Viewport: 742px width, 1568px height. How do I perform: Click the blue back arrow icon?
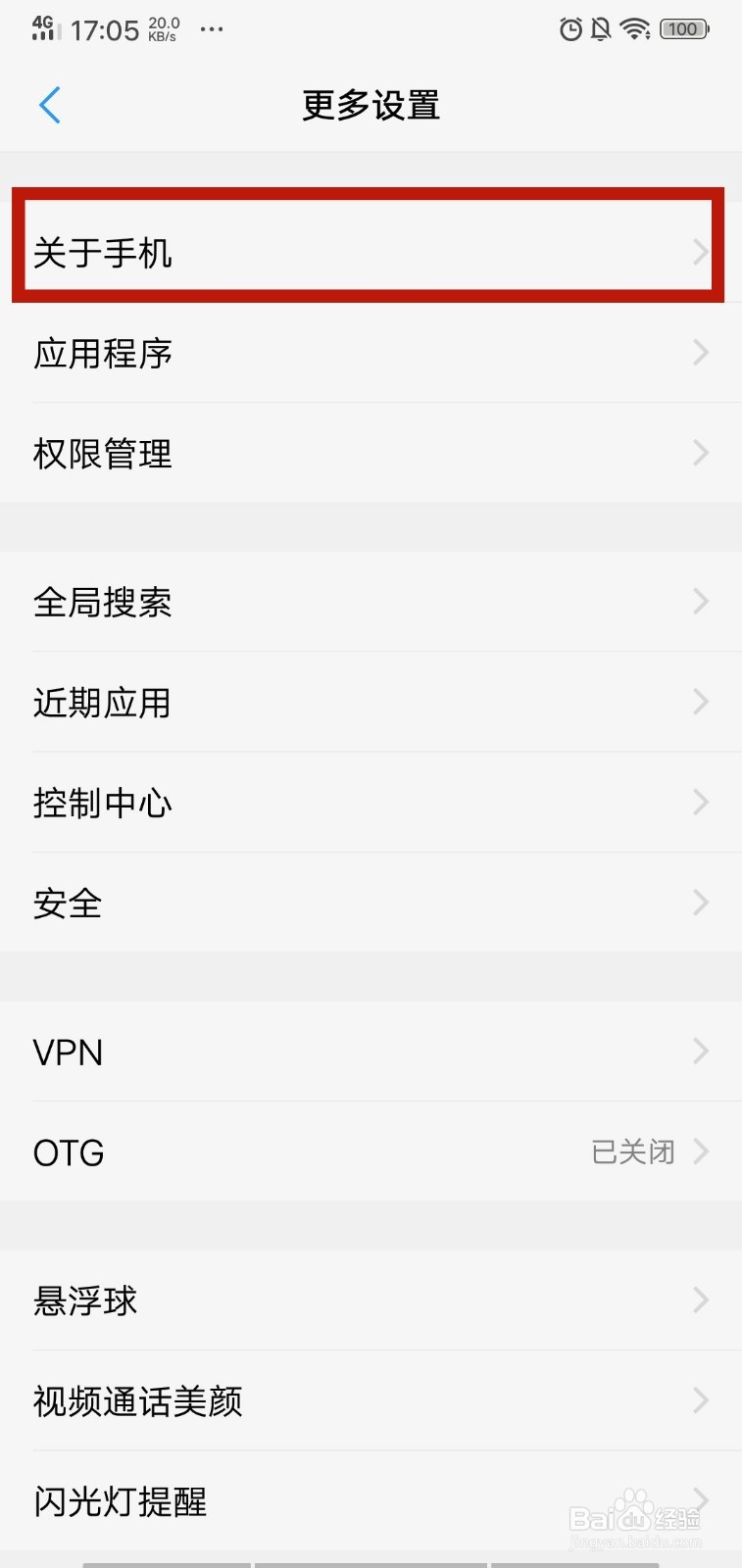[x=49, y=105]
